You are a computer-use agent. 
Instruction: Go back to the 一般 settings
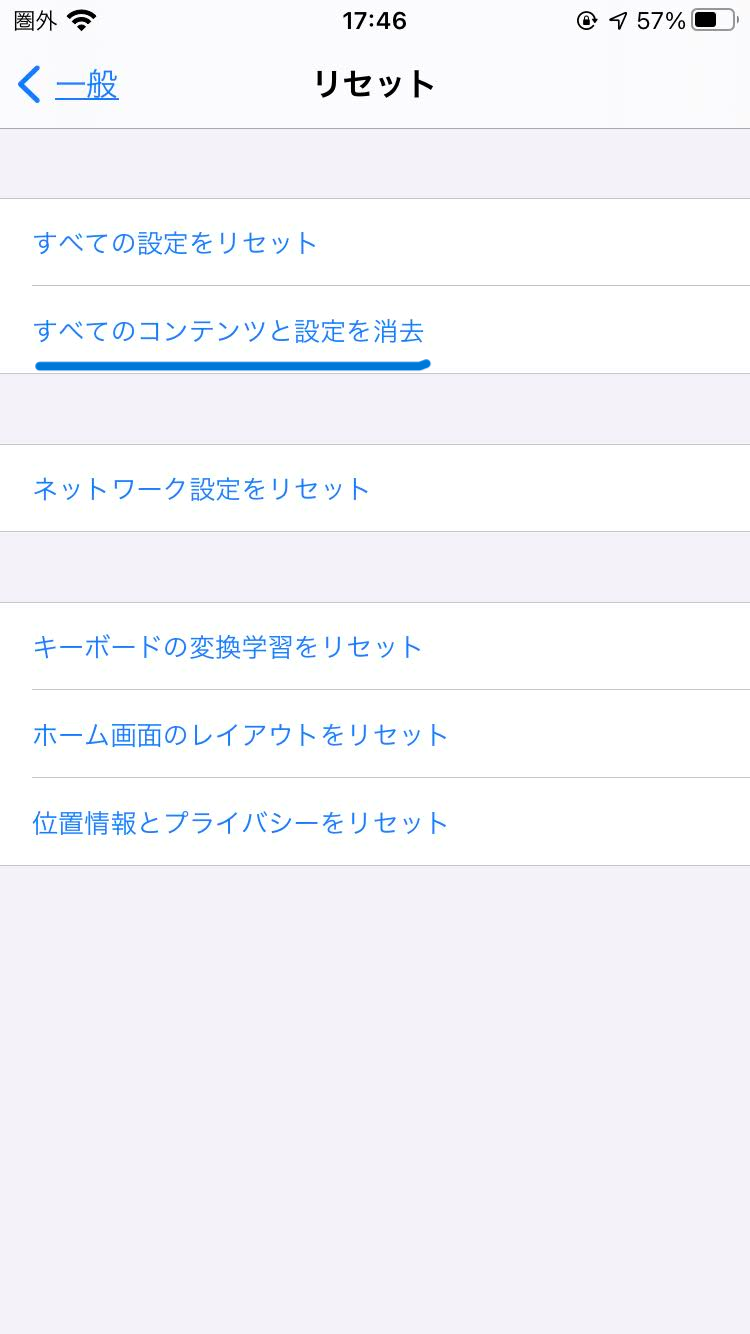68,85
